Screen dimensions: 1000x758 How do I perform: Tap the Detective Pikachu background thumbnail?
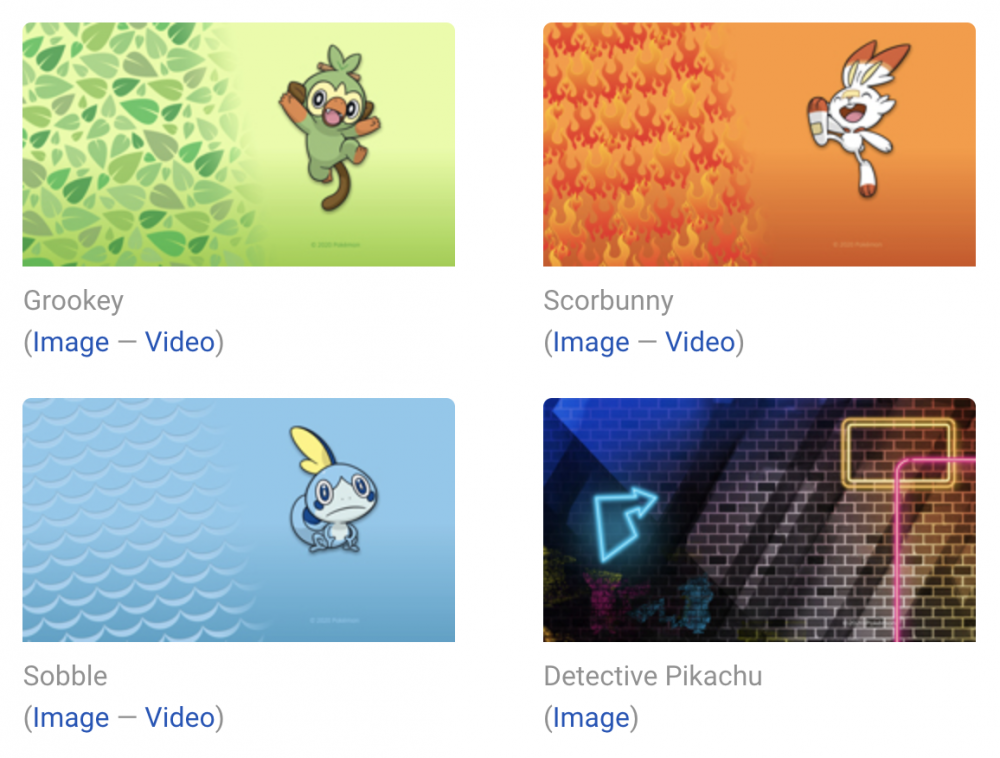tap(759, 520)
